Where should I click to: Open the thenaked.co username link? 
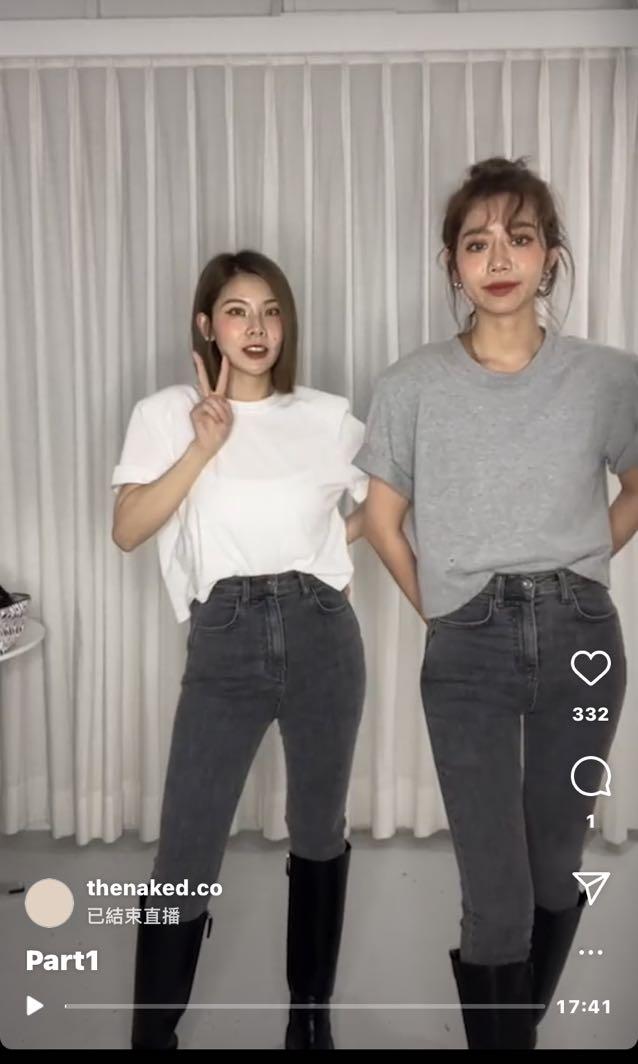click(154, 888)
